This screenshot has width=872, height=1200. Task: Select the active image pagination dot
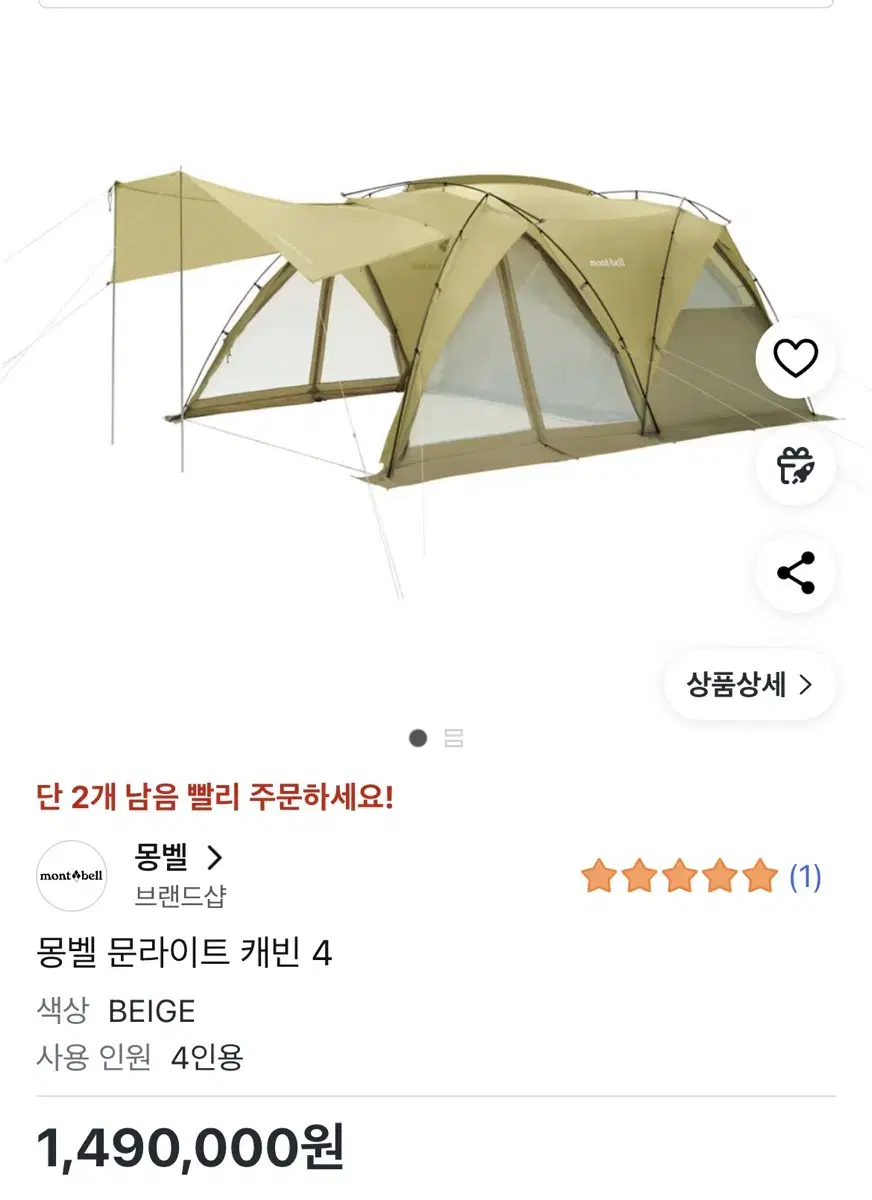[417, 737]
